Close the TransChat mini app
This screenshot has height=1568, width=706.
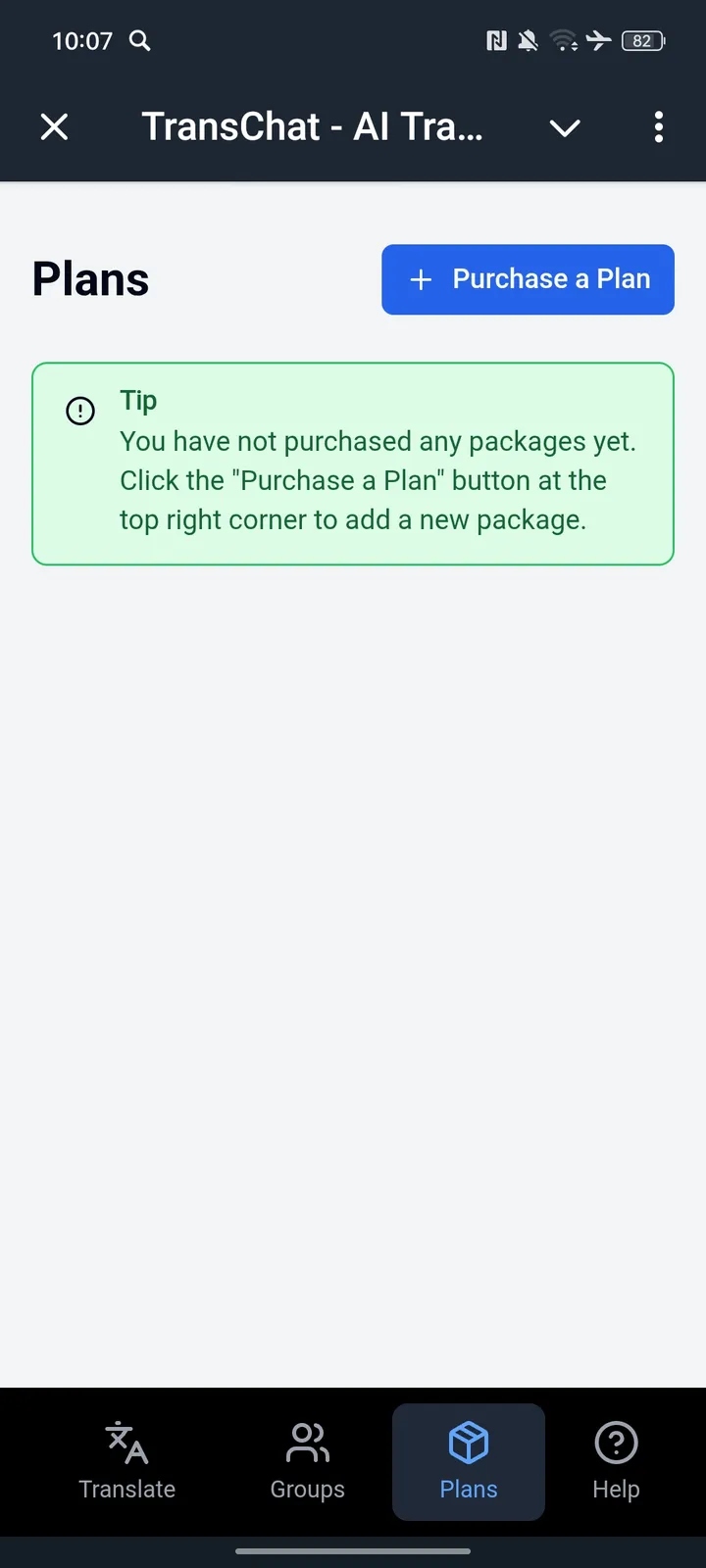click(x=54, y=126)
